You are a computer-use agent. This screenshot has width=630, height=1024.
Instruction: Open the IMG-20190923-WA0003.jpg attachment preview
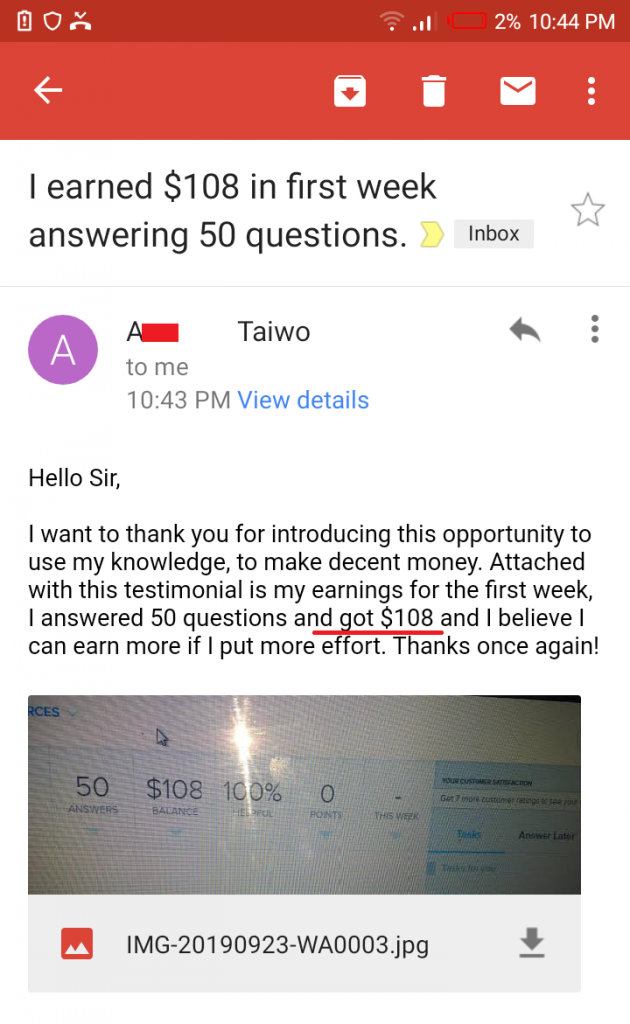pyautogui.click(x=304, y=794)
